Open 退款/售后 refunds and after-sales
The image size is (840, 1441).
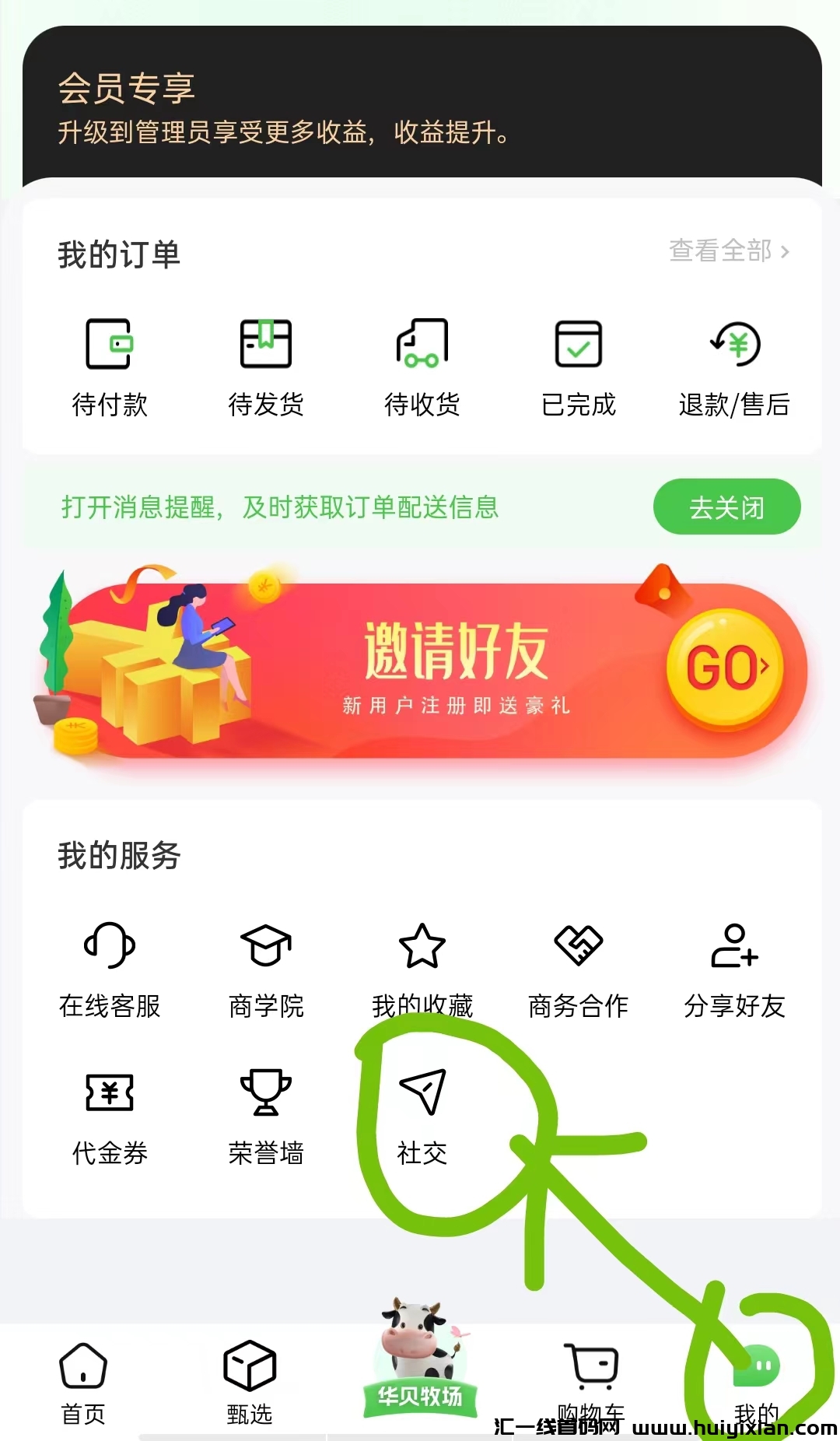pos(734,366)
